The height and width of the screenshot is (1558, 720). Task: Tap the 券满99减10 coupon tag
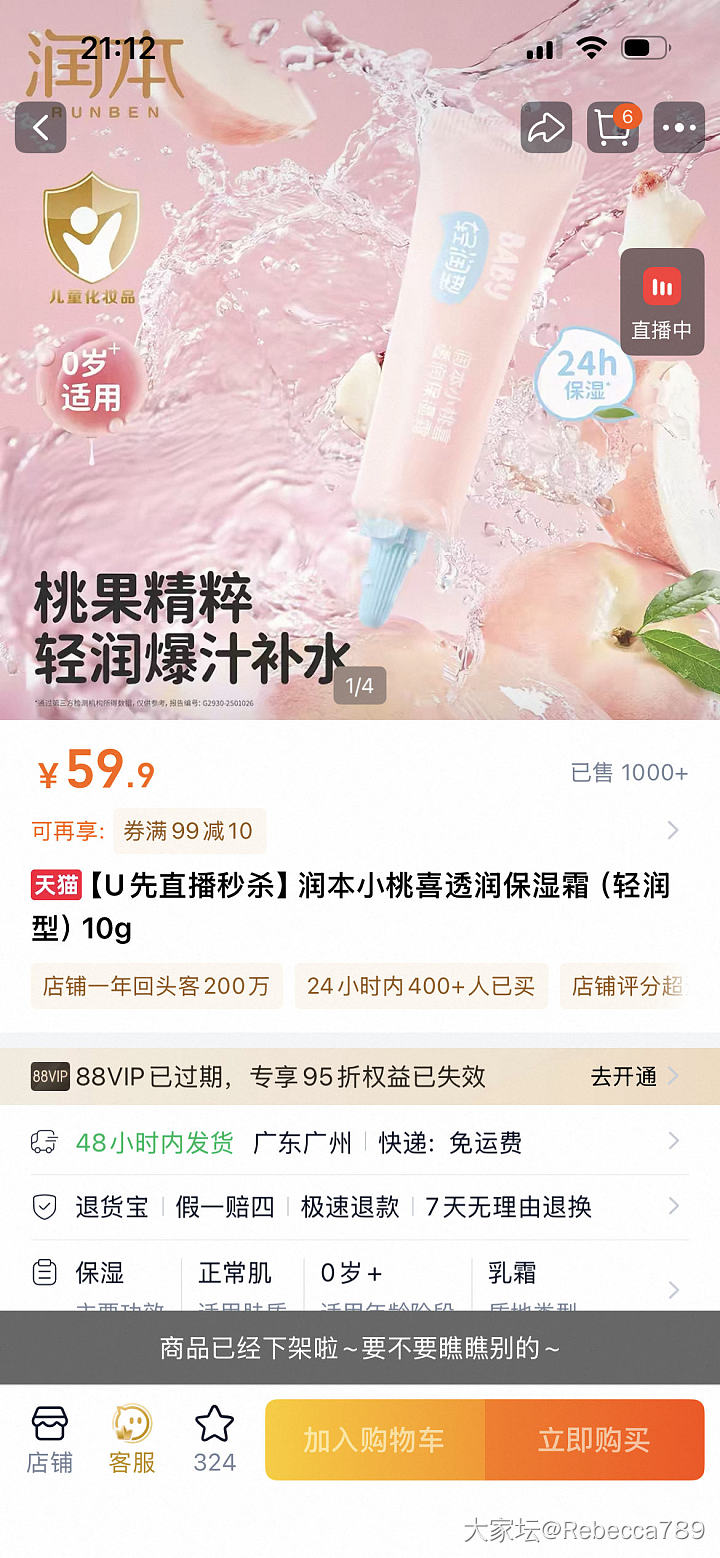(189, 830)
